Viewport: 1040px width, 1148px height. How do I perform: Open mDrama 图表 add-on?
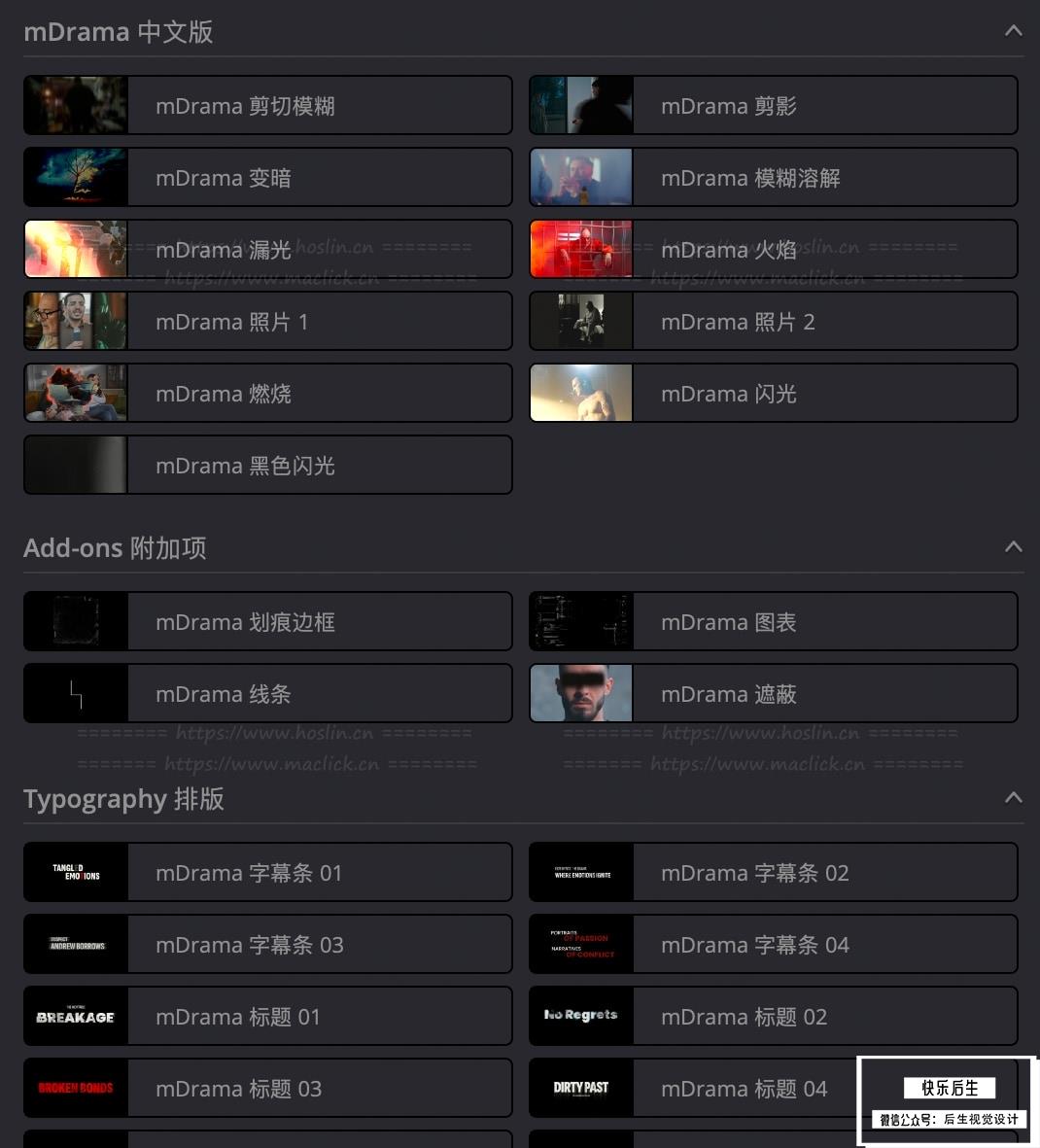pyautogui.click(x=774, y=621)
